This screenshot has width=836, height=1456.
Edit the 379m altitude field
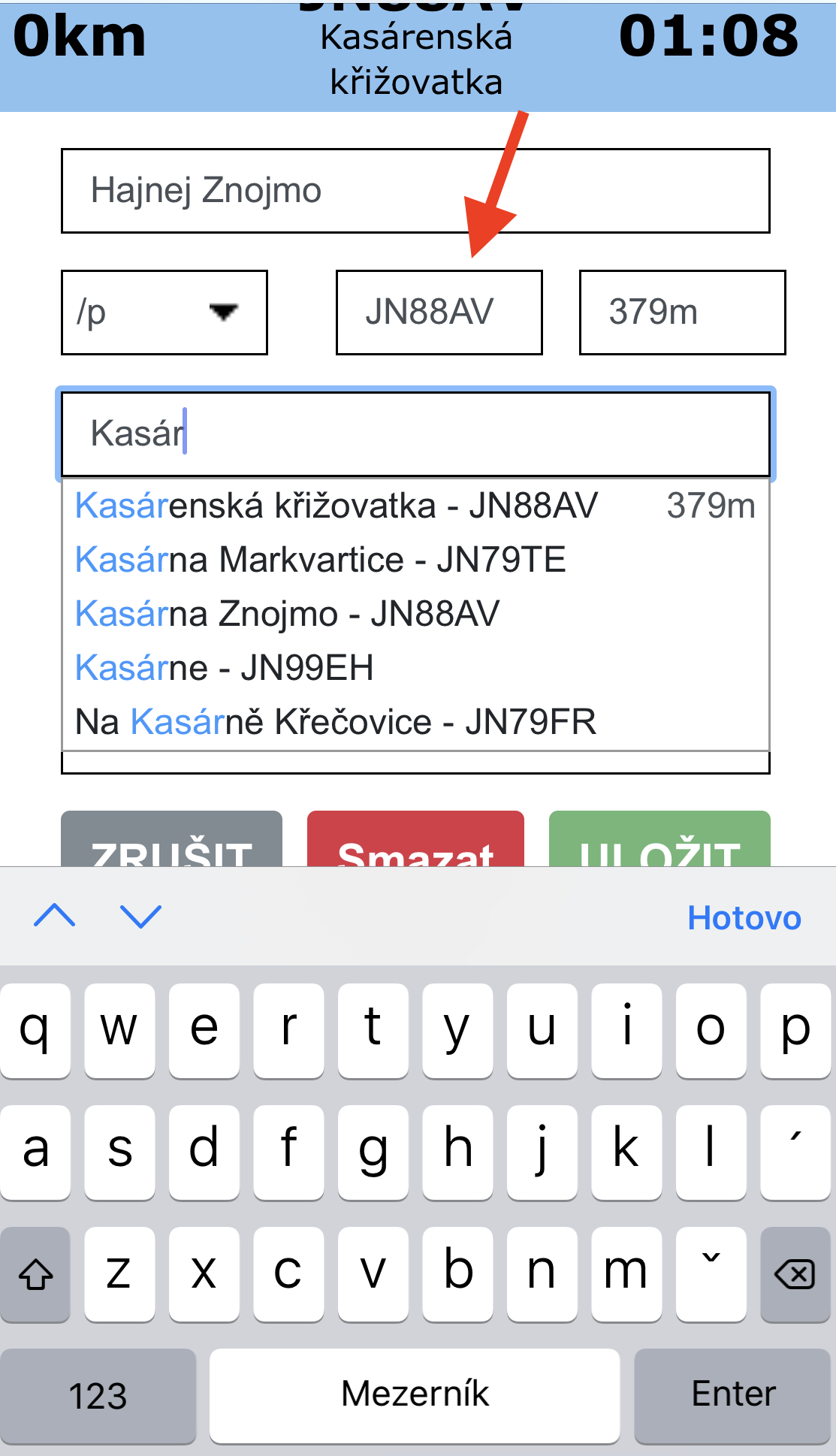coord(682,313)
